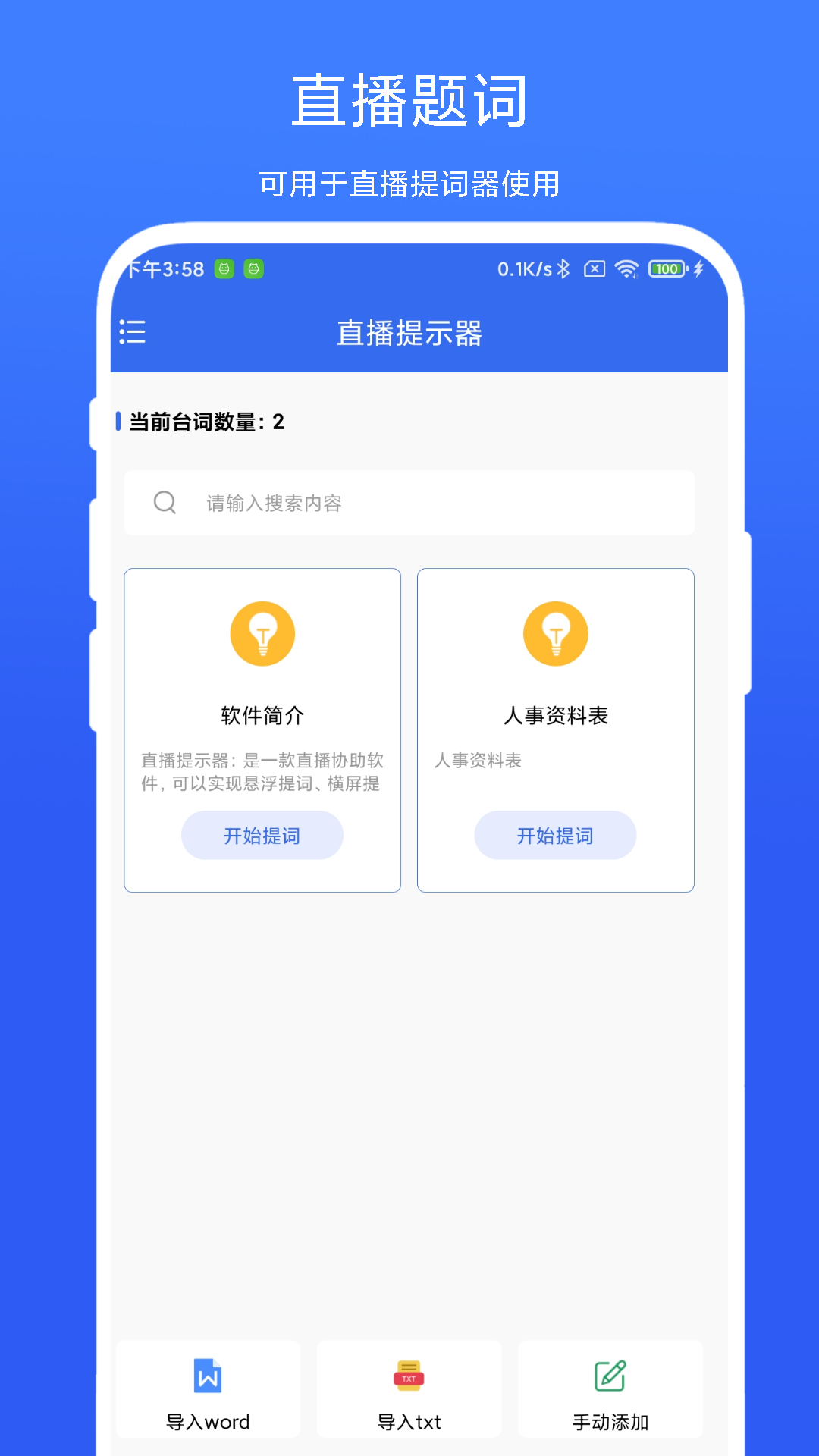
Task: Click 开始提词 under 人事资料表
Action: (x=555, y=835)
